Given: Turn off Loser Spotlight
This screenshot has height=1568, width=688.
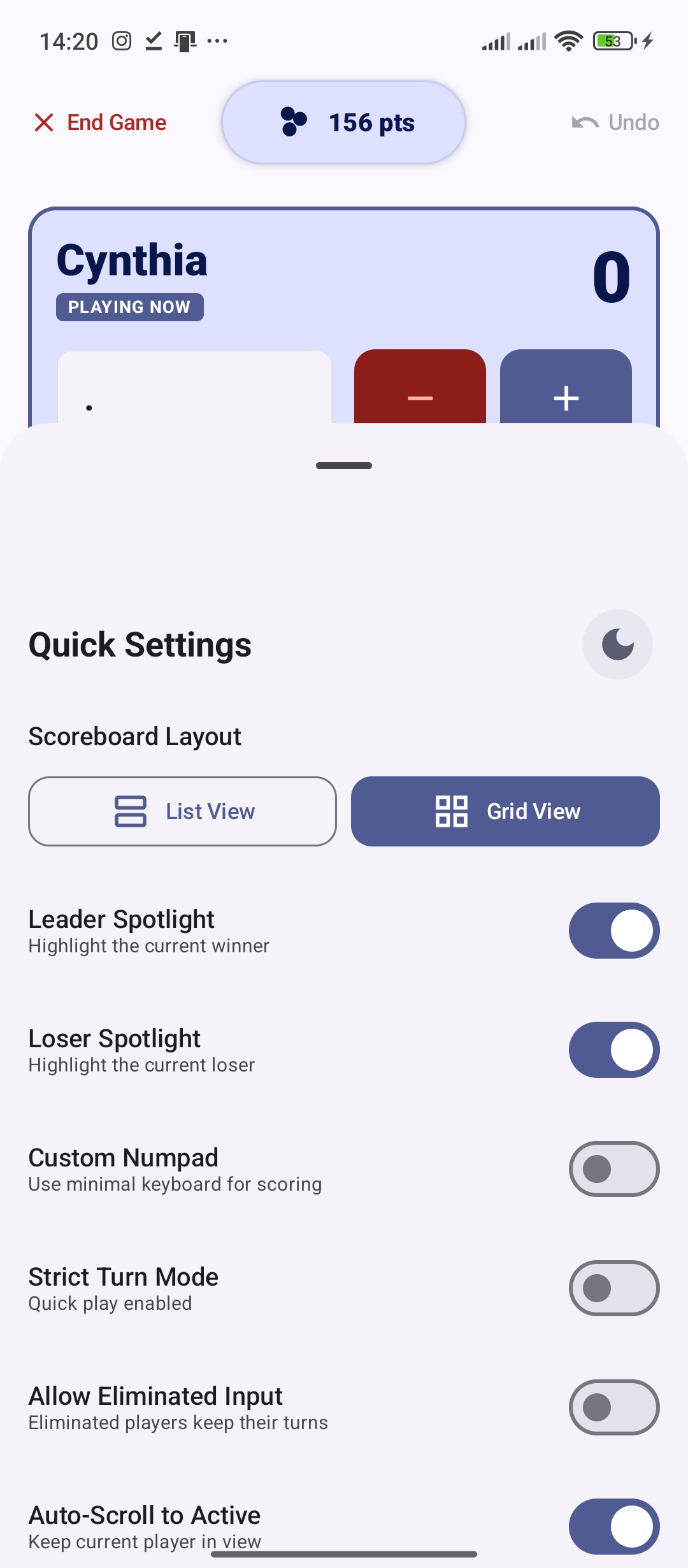Looking at the screenshot, I should pos(613,1050).
